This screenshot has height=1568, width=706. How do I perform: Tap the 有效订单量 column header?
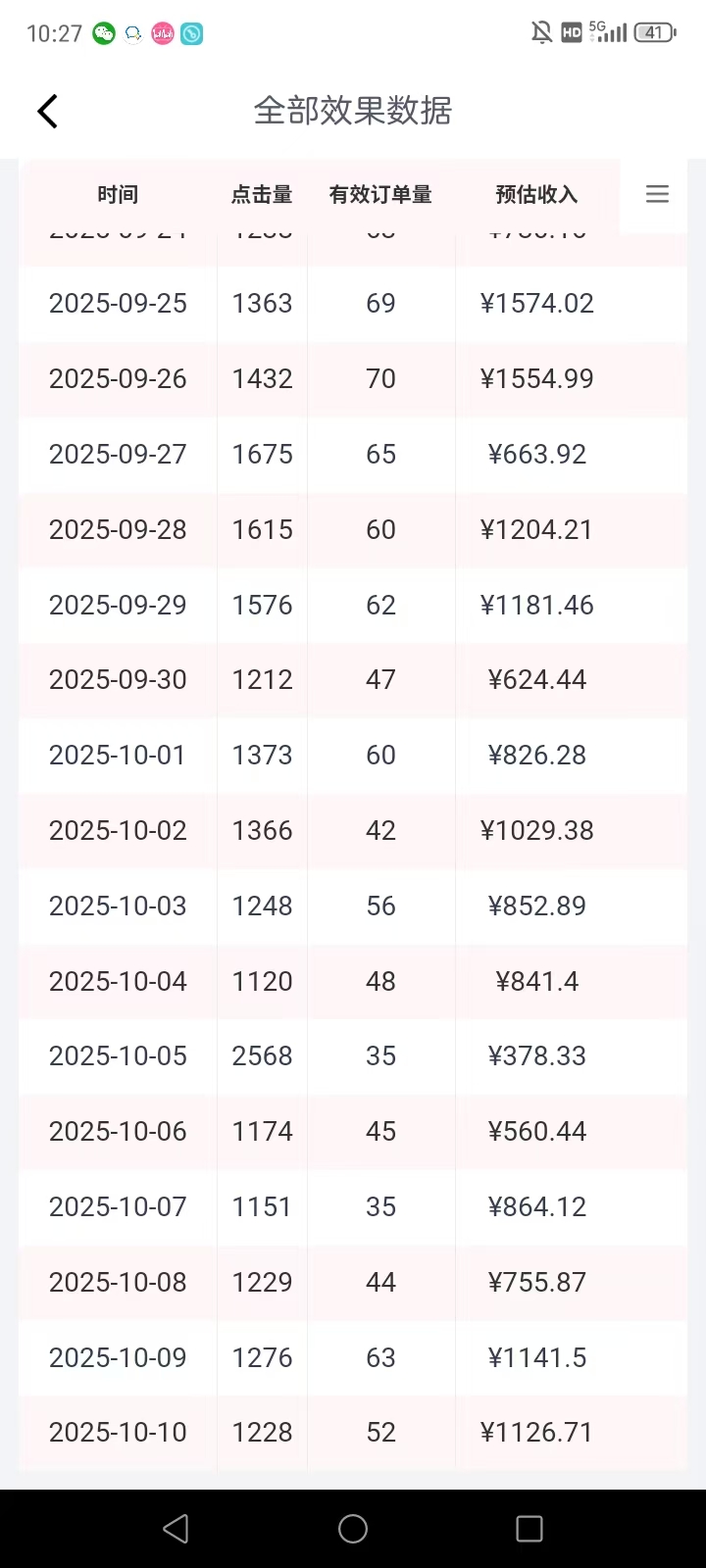pyautogui.click(x=380, y=194)
